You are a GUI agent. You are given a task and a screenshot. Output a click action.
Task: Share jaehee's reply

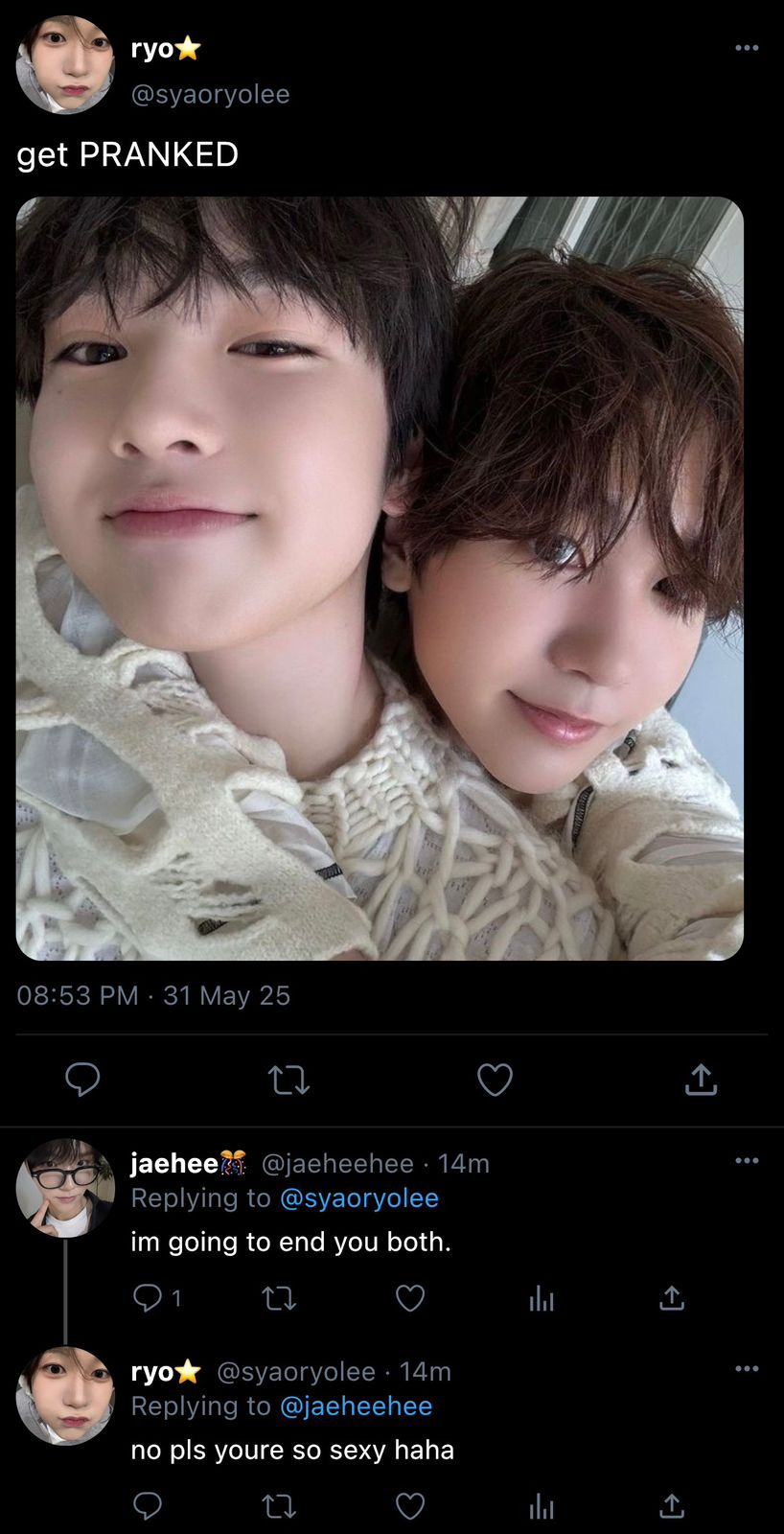pyautogui.click(x=672, y=1299)
